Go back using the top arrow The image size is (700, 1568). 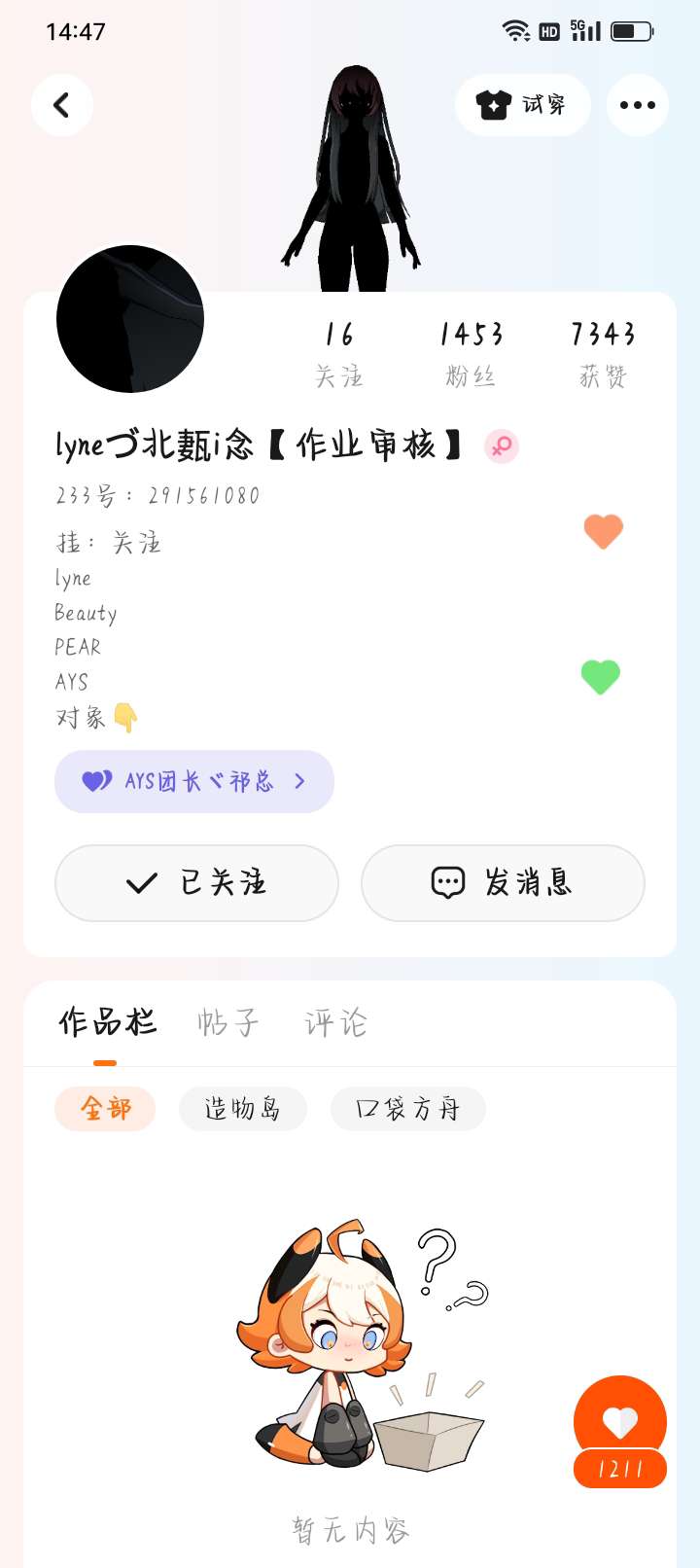click(x=61, y=105)
